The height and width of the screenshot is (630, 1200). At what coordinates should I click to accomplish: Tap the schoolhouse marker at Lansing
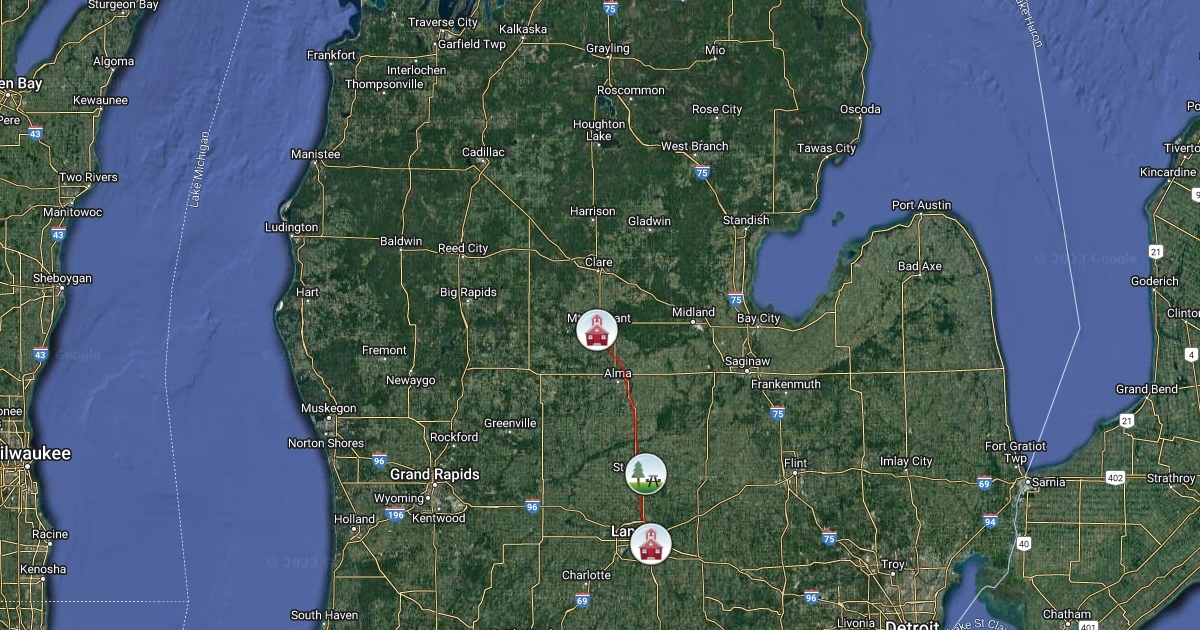pos(650,543)
